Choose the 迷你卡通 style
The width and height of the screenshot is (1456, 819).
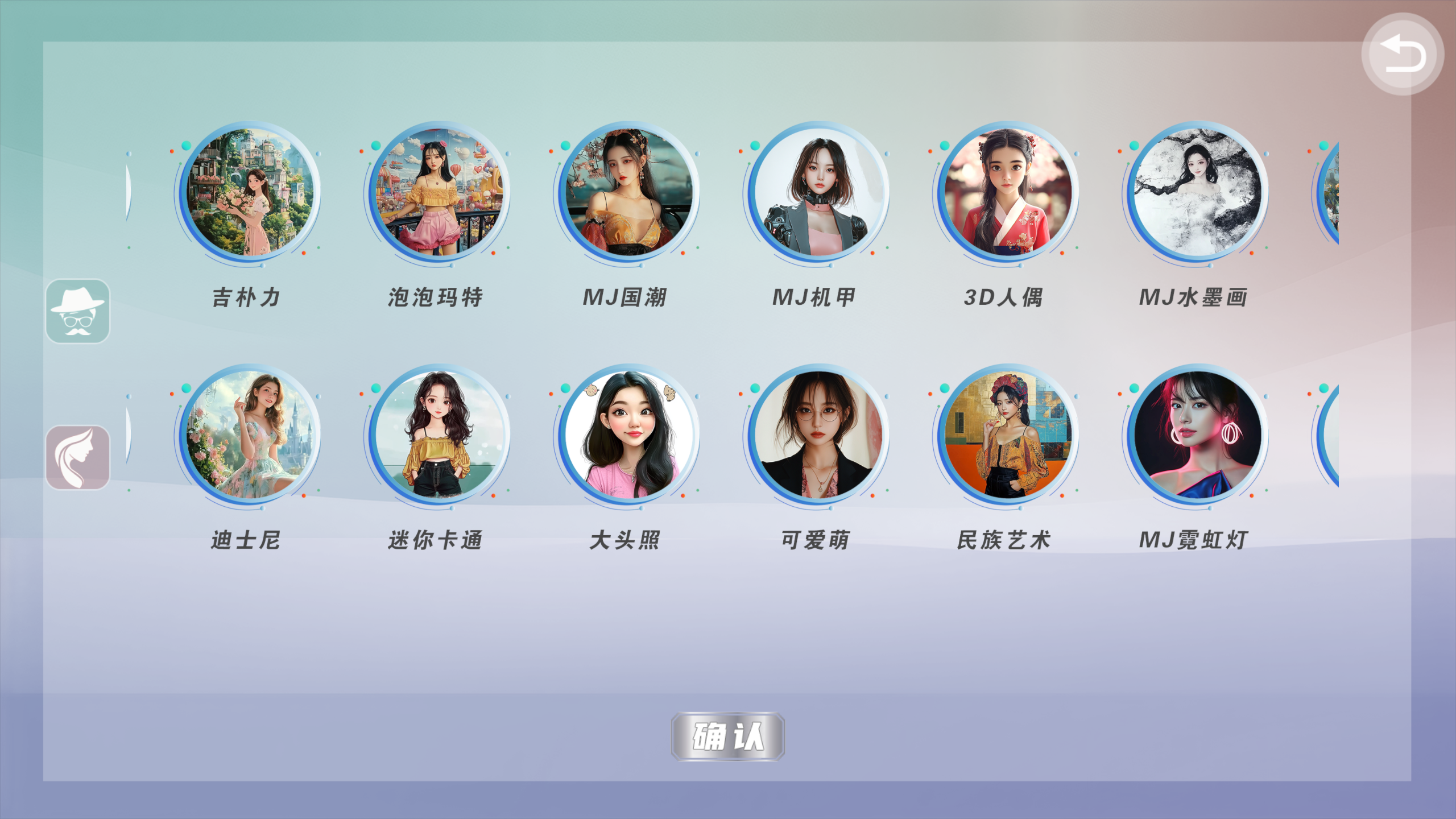(x=438, y=435)
